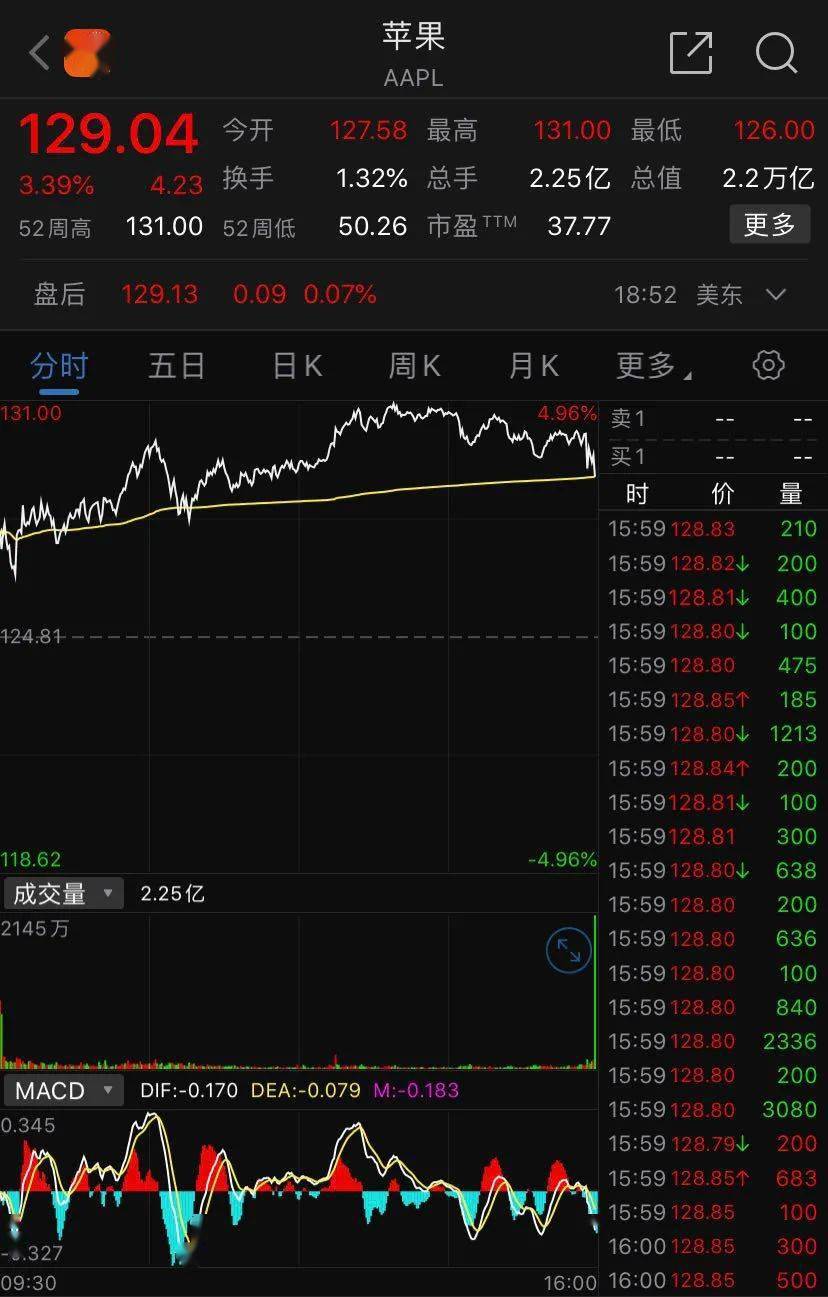Switch to the 分时 chart tab
Screen dimensions: 828x1297
(59, 366)
